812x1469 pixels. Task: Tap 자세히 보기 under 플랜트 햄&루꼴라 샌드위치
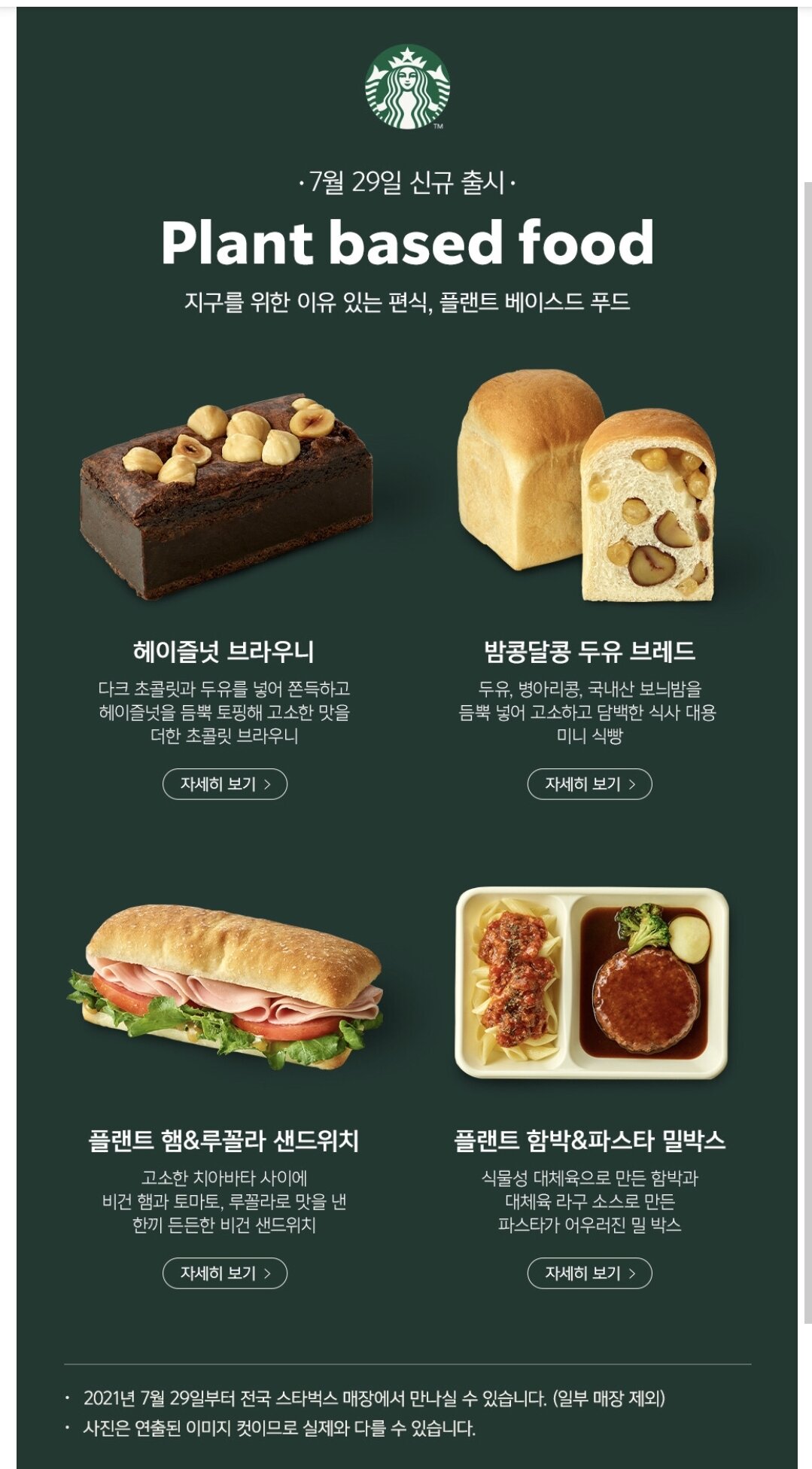click(224, 1273)
